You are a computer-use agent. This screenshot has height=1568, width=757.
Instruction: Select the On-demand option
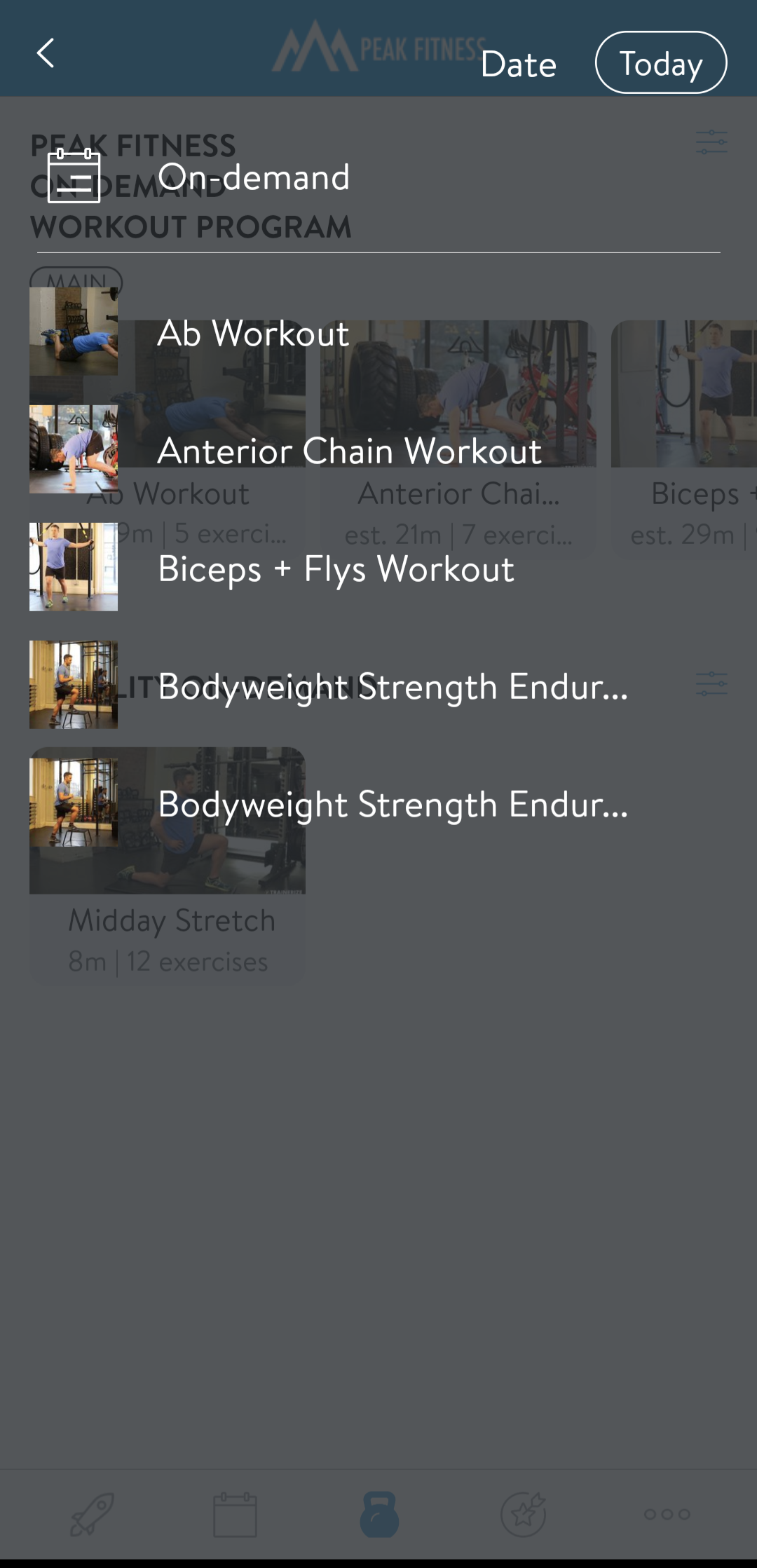click(x=378, y=177)
